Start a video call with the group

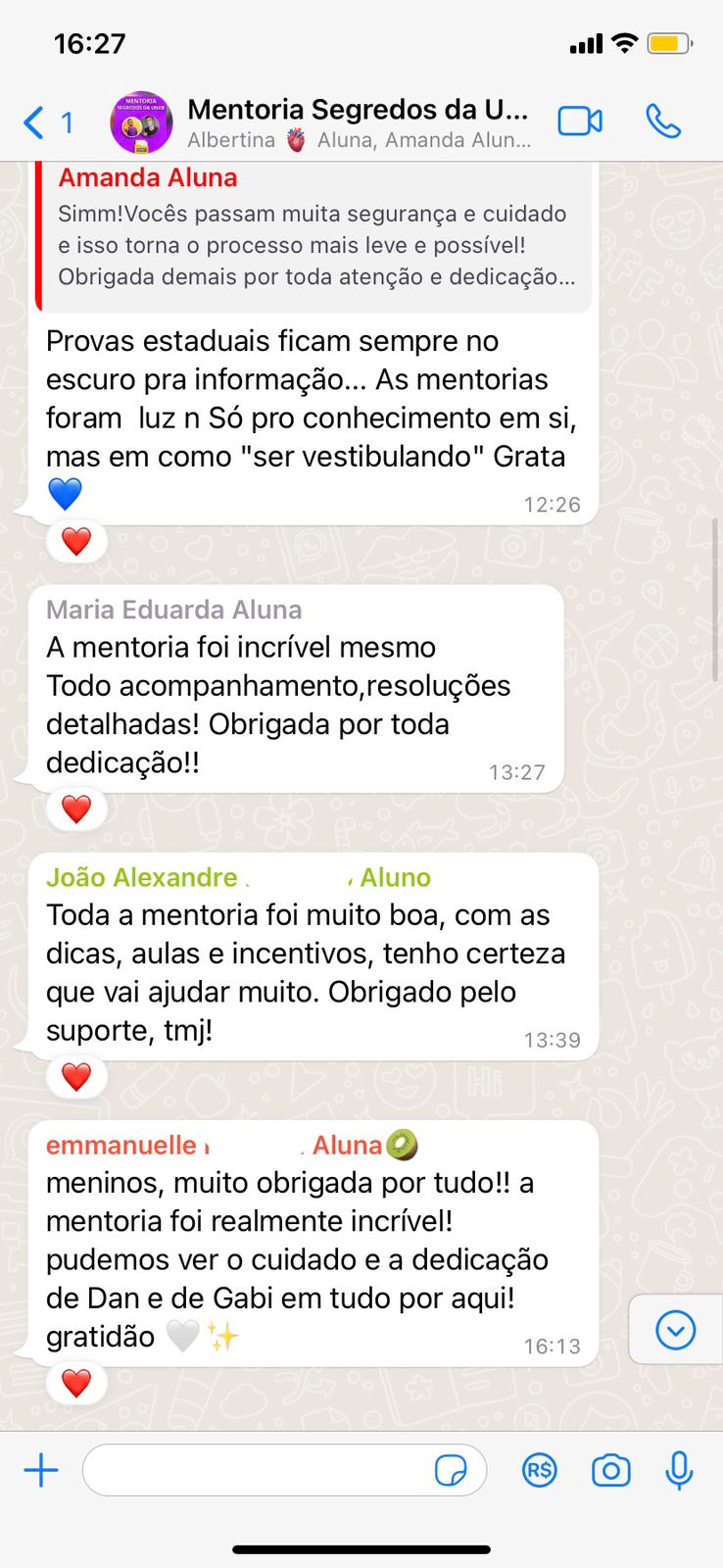pyautogui.click(x=580, y=122)
